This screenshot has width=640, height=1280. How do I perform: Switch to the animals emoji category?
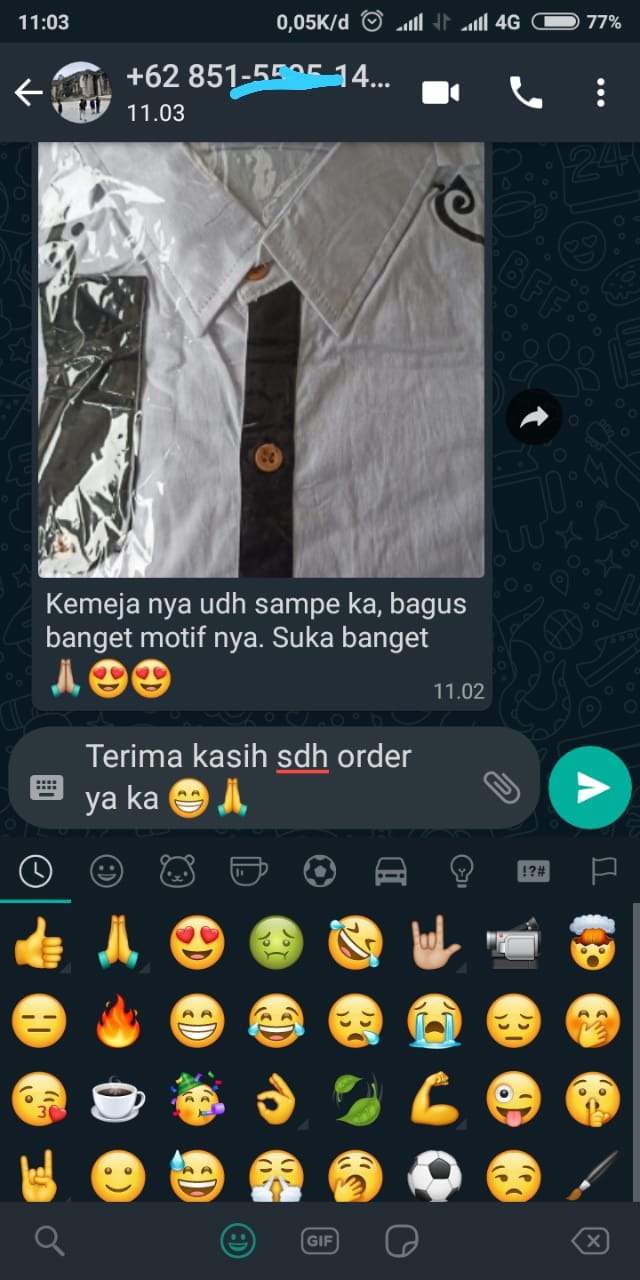coord(177,871)
